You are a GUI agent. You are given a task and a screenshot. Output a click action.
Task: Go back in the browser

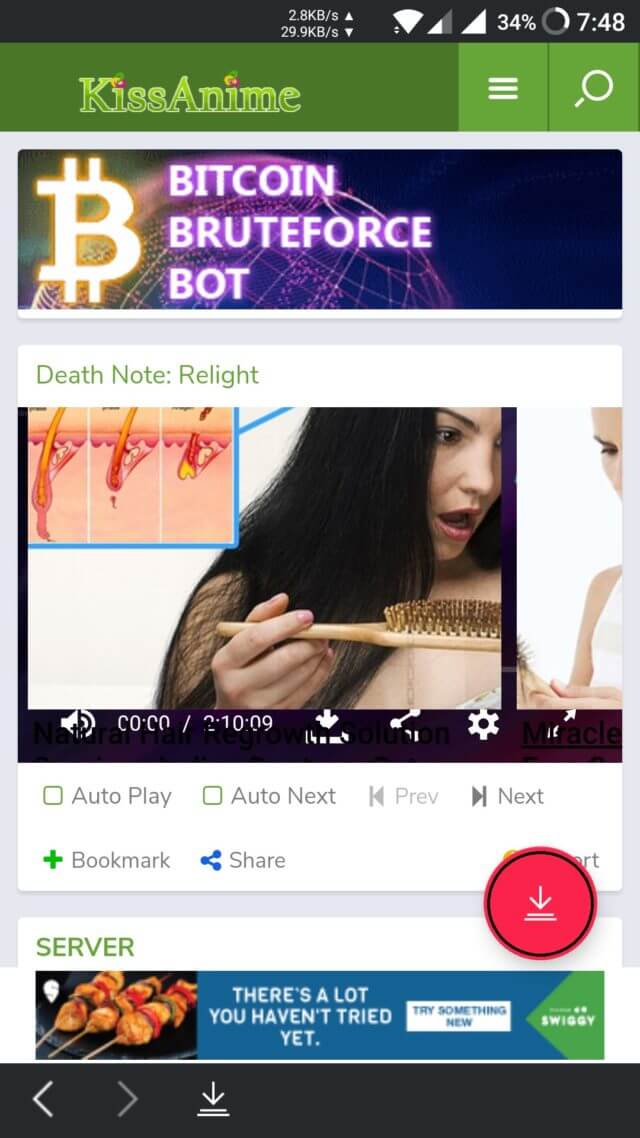coord(43,1100)
